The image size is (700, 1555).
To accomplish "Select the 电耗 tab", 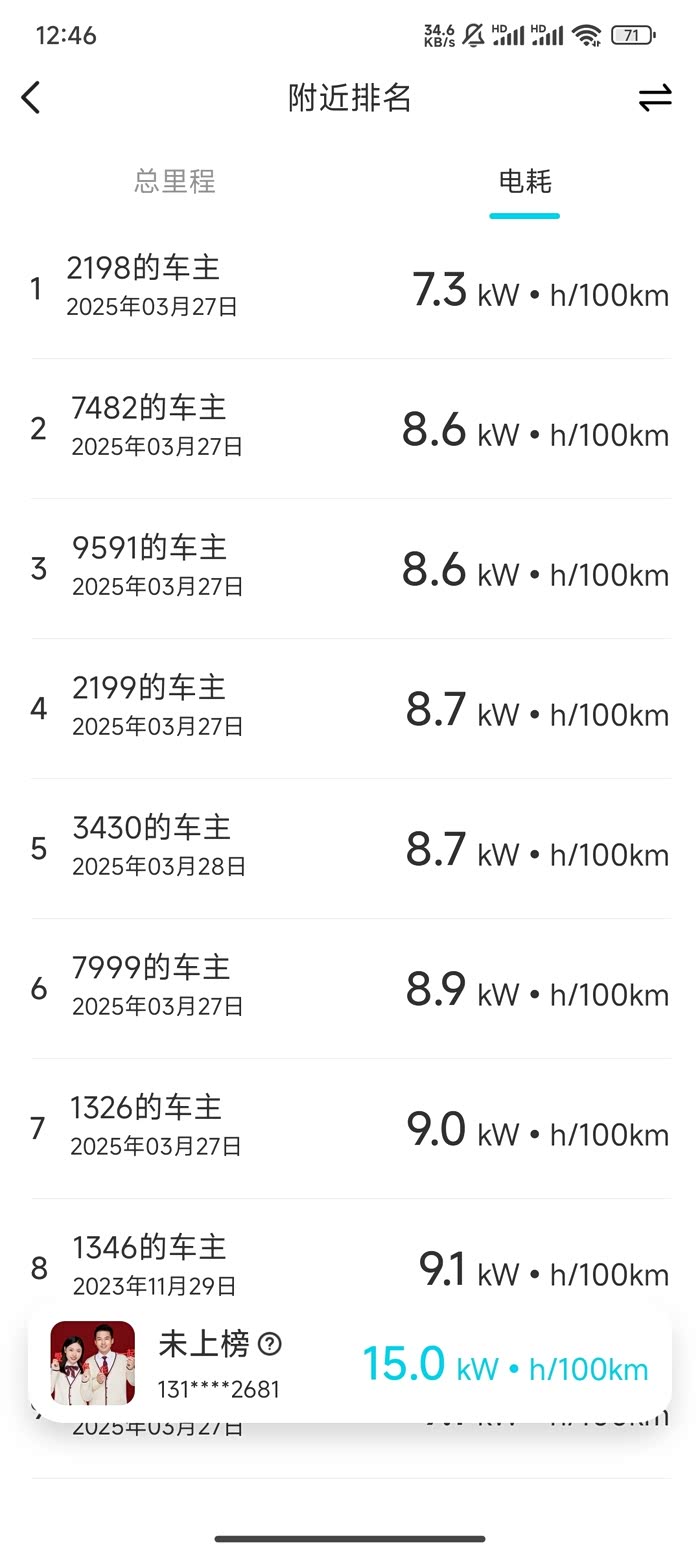I will click(524, 182).
